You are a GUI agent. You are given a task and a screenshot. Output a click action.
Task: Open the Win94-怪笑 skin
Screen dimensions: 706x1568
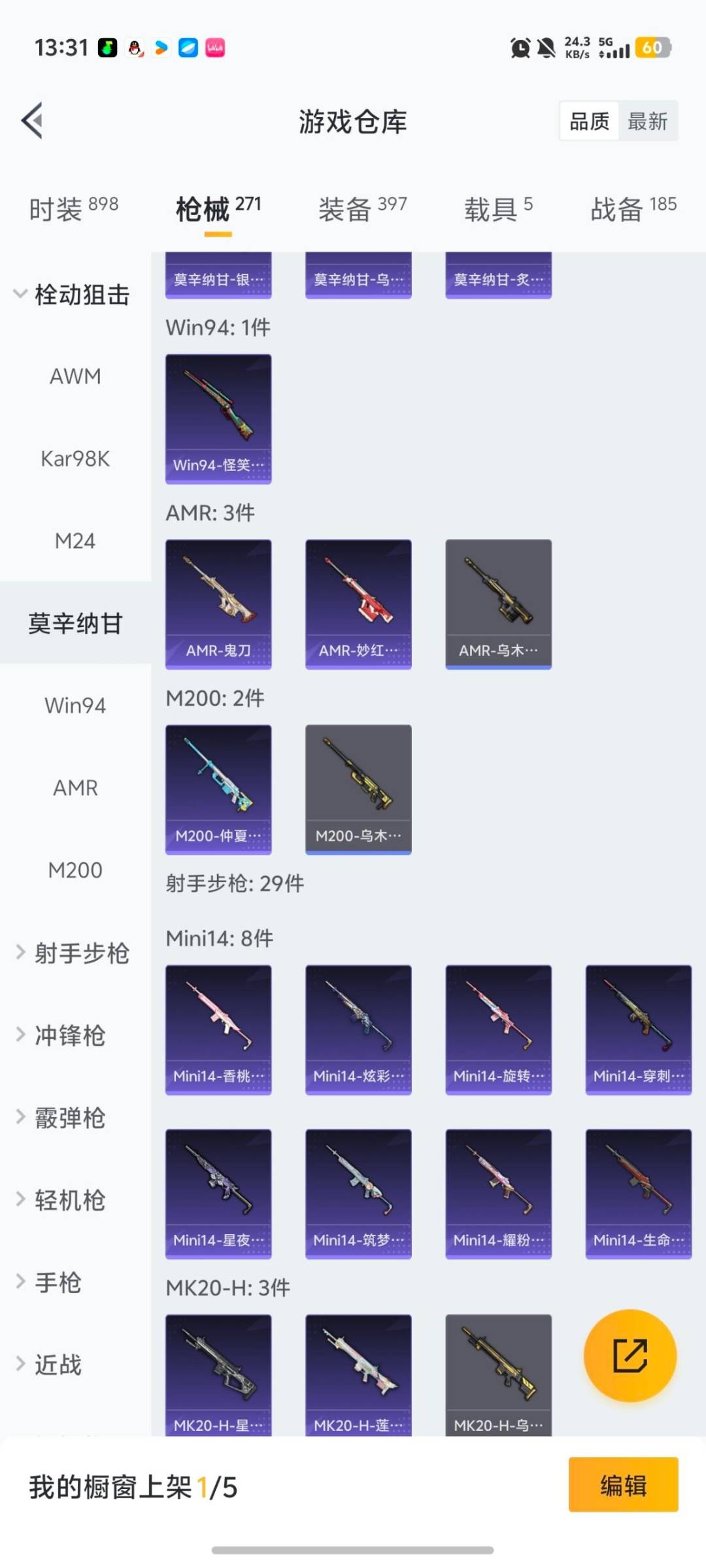pos(218,418)
